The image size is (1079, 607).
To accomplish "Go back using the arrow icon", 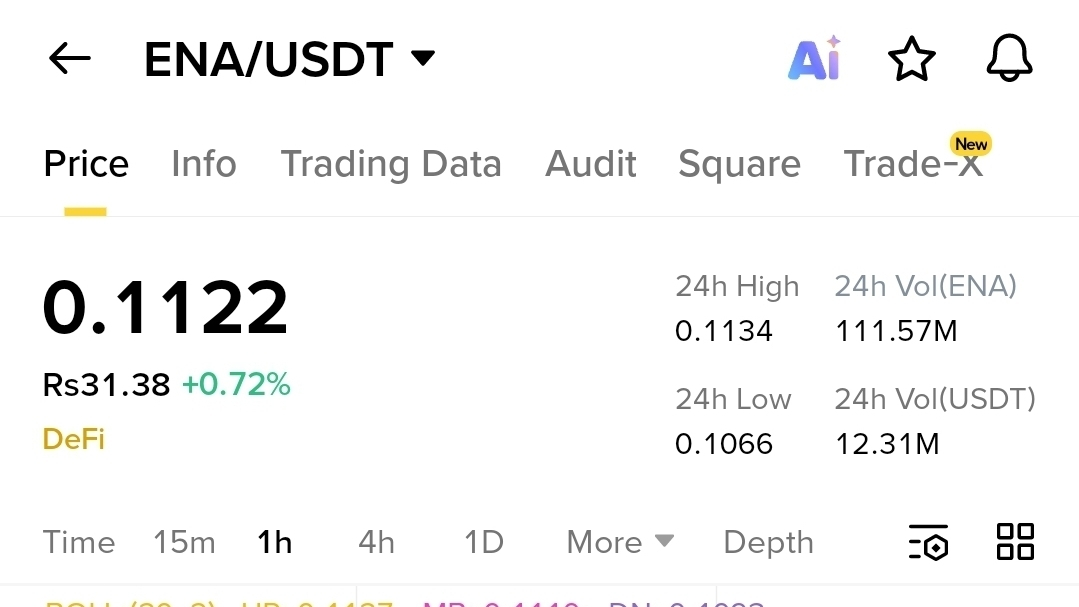I will 70,59.
